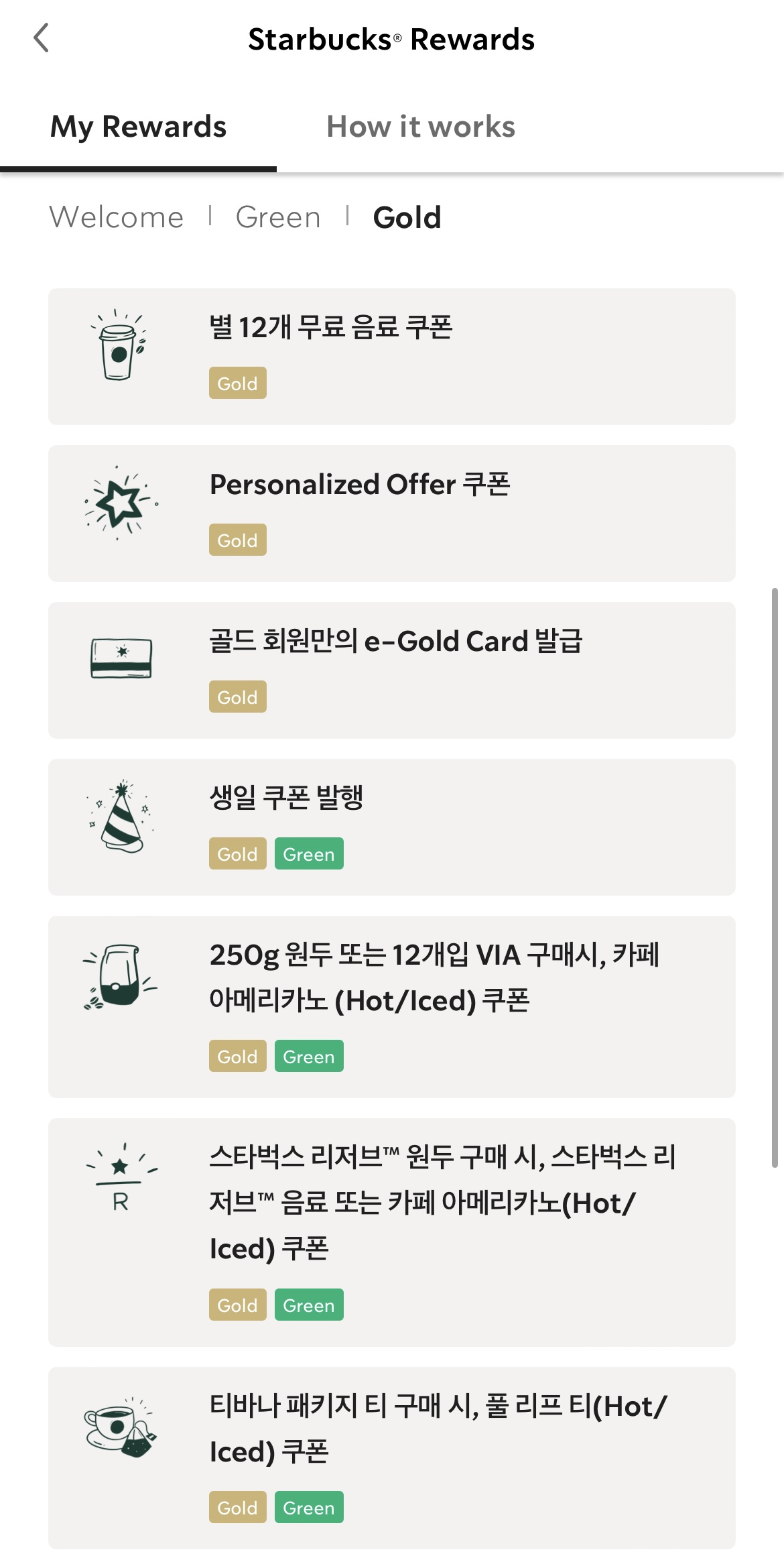This screenshot has height=1558, width=784.
Task: Open the Welcome tier benefits
Action: [x=117, y=216]
